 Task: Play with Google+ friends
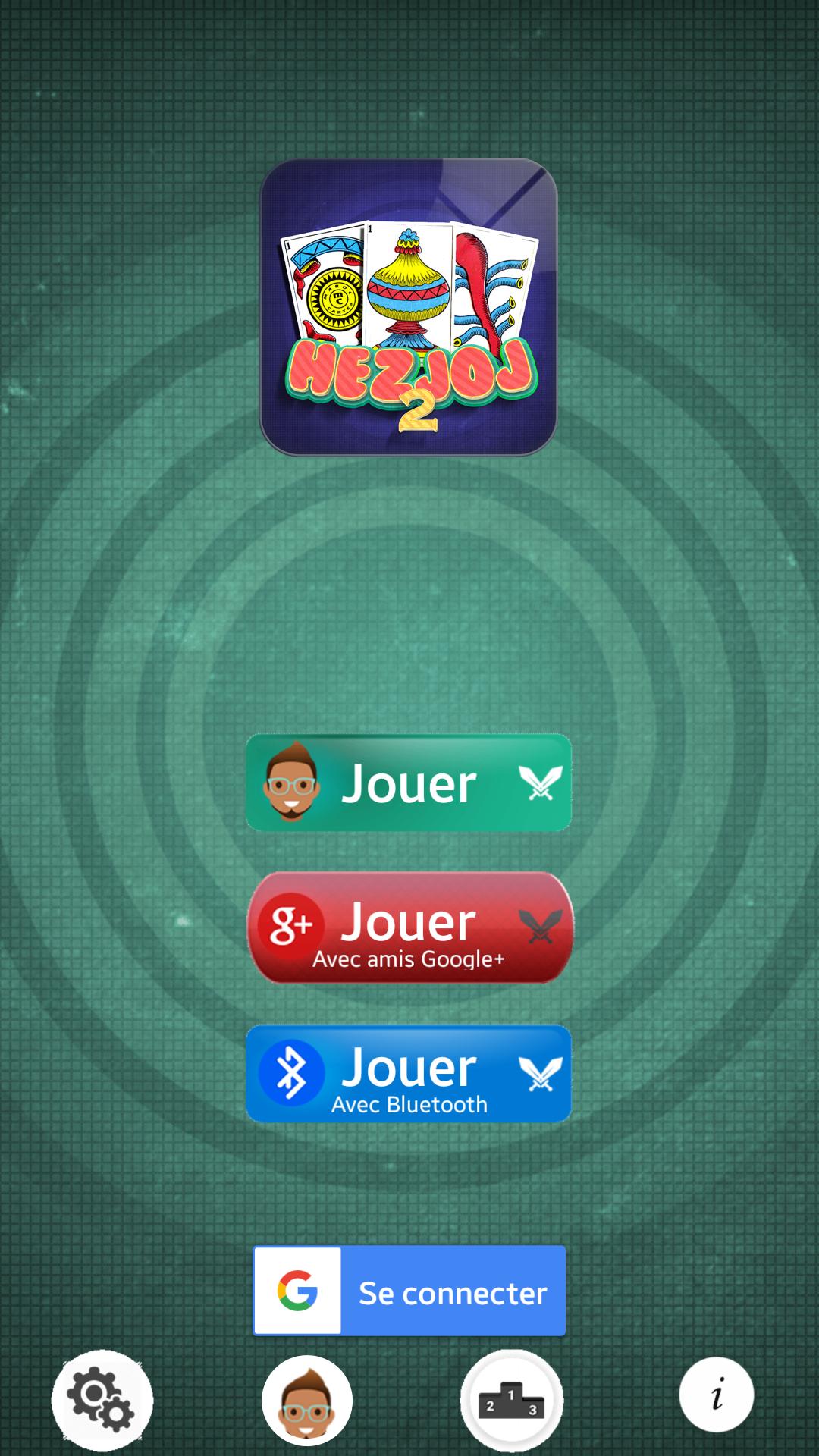[x=409, y=927]
